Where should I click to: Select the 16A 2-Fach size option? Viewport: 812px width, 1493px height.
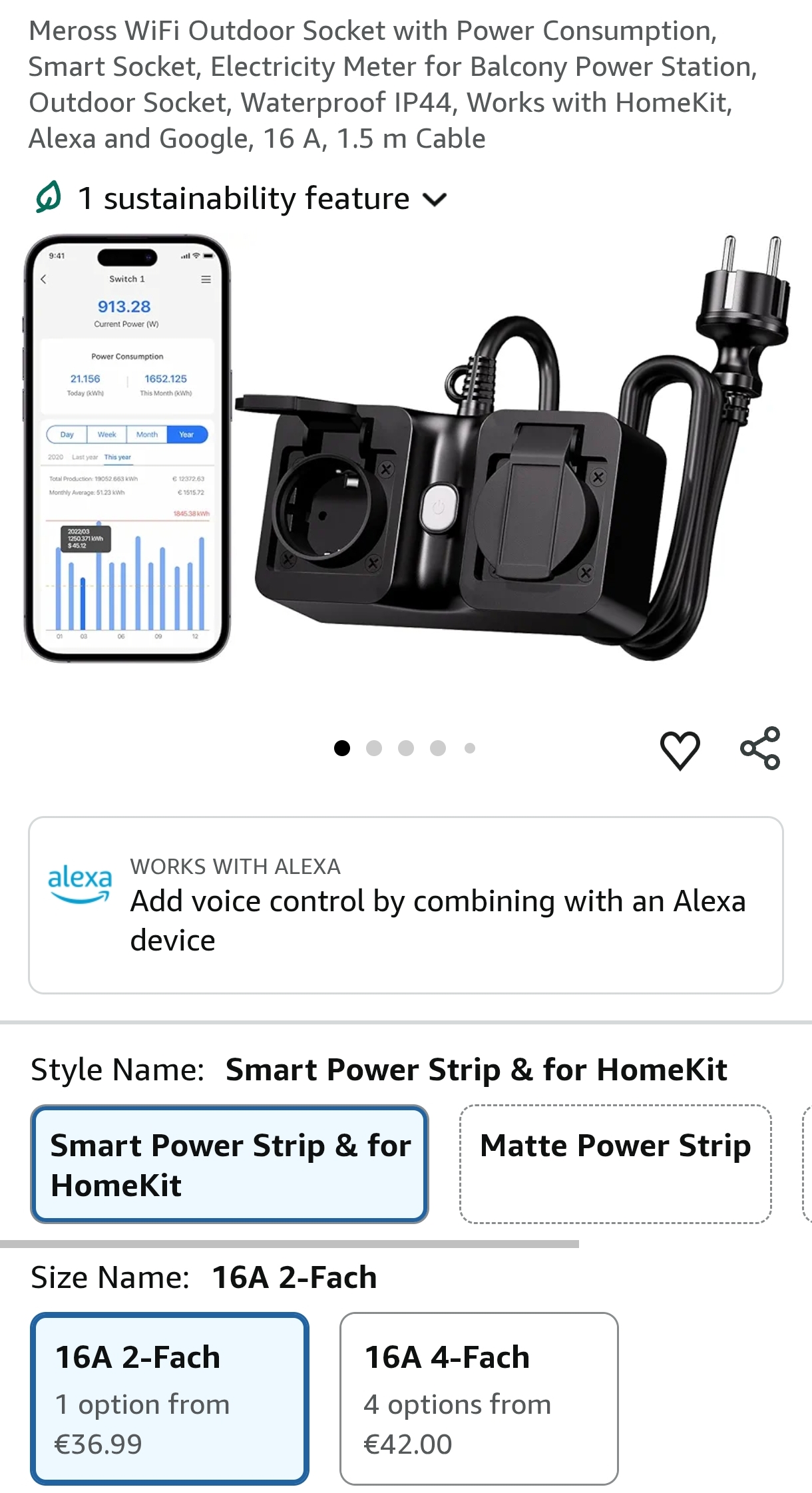click(x=170, y=1398)
